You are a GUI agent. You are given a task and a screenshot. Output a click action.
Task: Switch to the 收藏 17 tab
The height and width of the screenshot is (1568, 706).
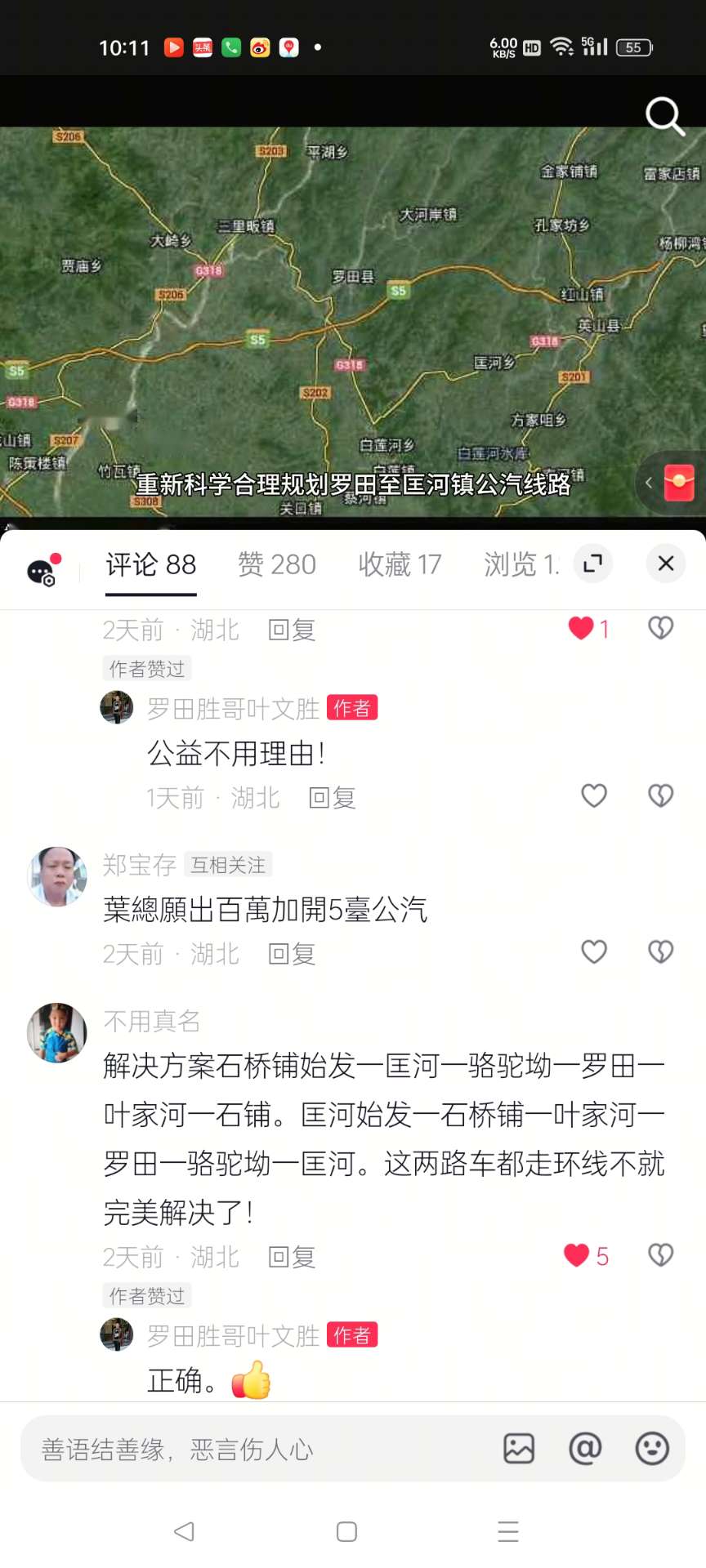(x=400, y=564)
